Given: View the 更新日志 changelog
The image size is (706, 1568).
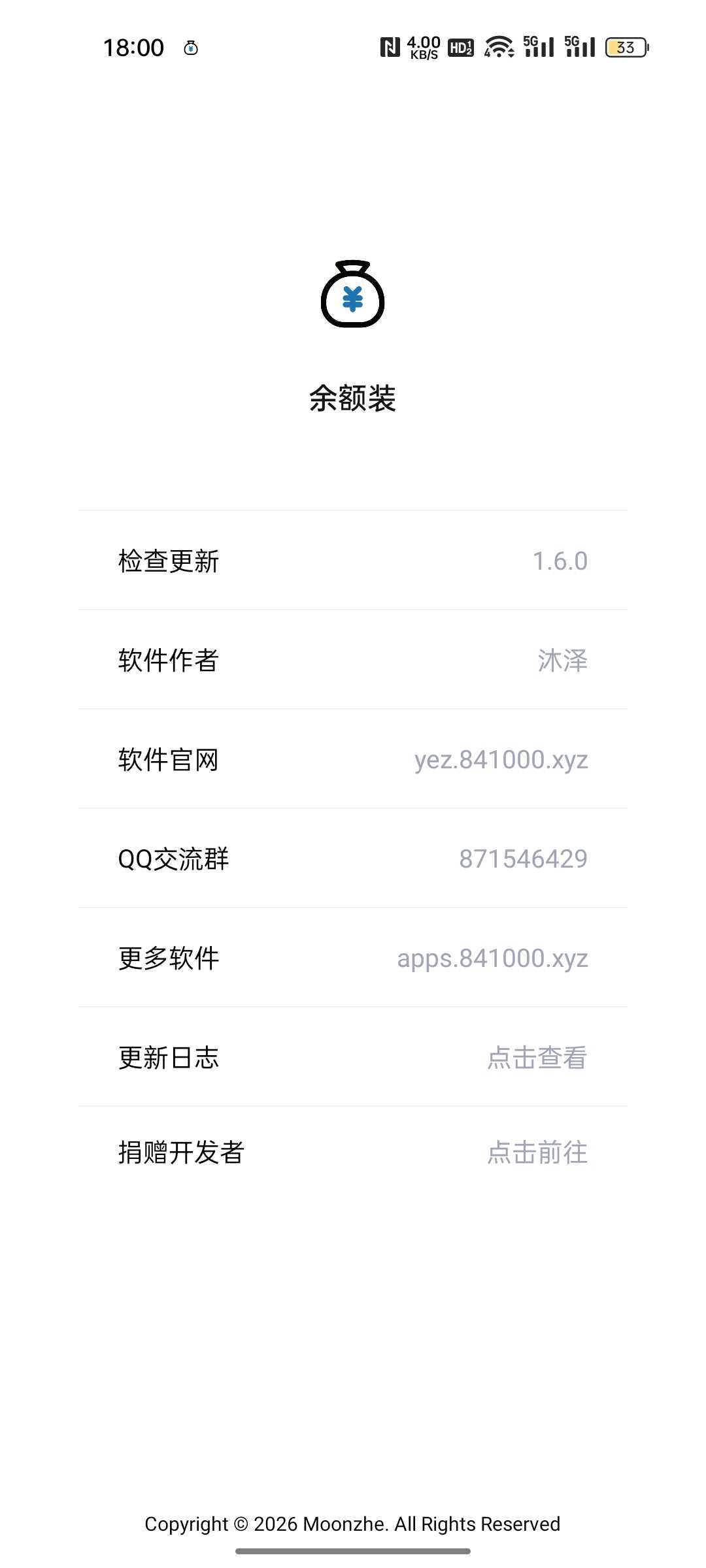Looking at the screenshot, I should click(353, 1057).
